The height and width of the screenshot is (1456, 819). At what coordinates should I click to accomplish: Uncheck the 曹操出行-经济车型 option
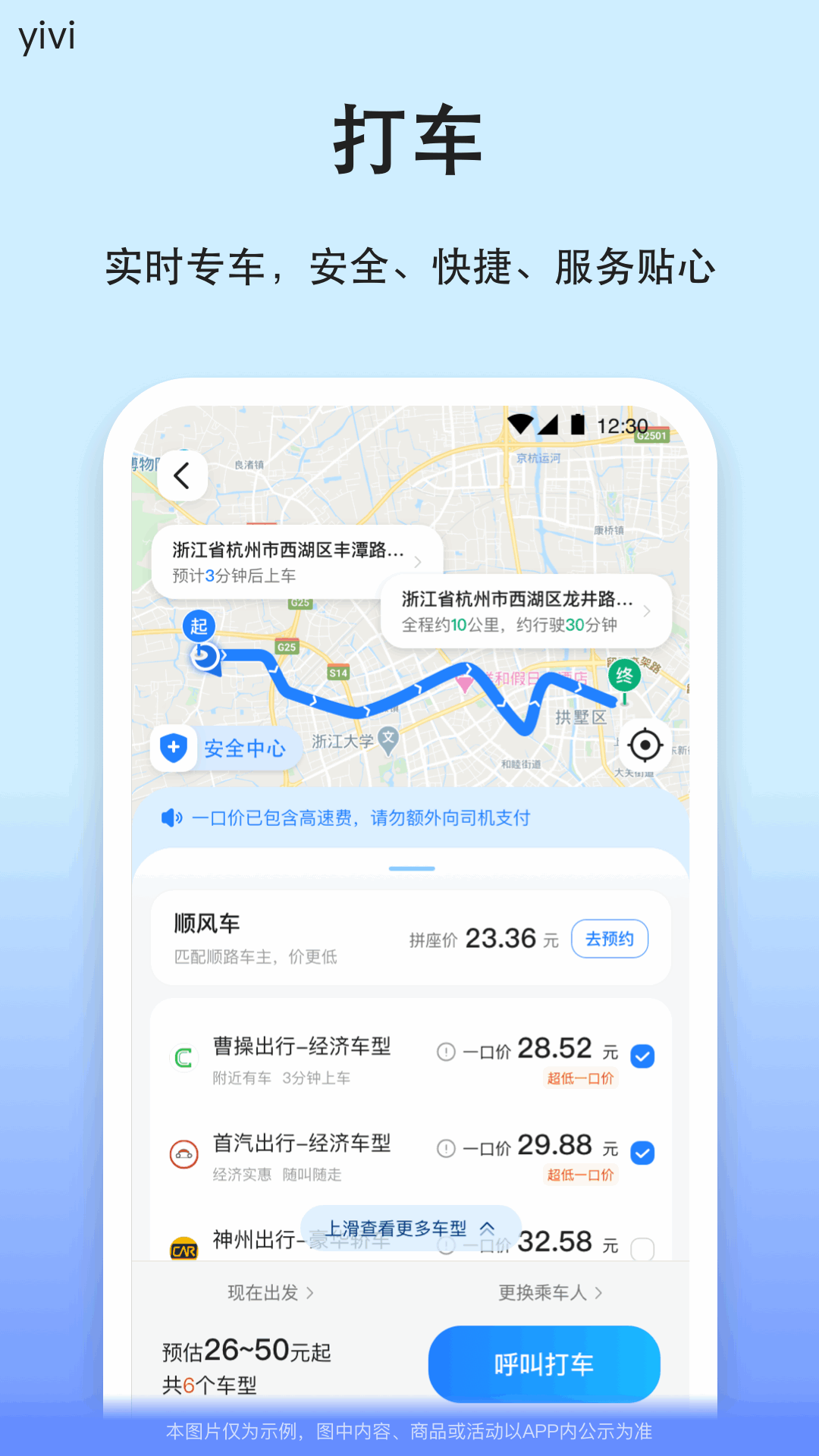coord(642,1055)
